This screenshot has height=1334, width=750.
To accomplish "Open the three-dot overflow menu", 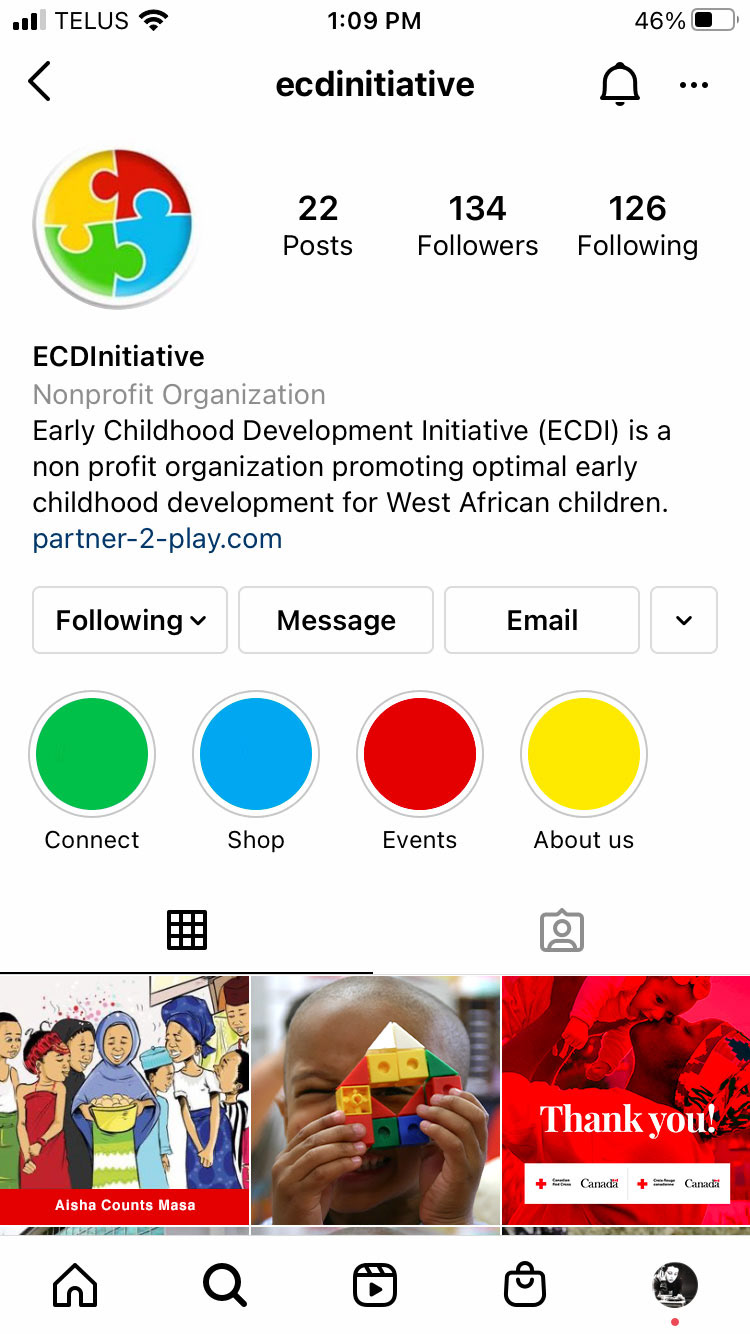I will 694,86.
